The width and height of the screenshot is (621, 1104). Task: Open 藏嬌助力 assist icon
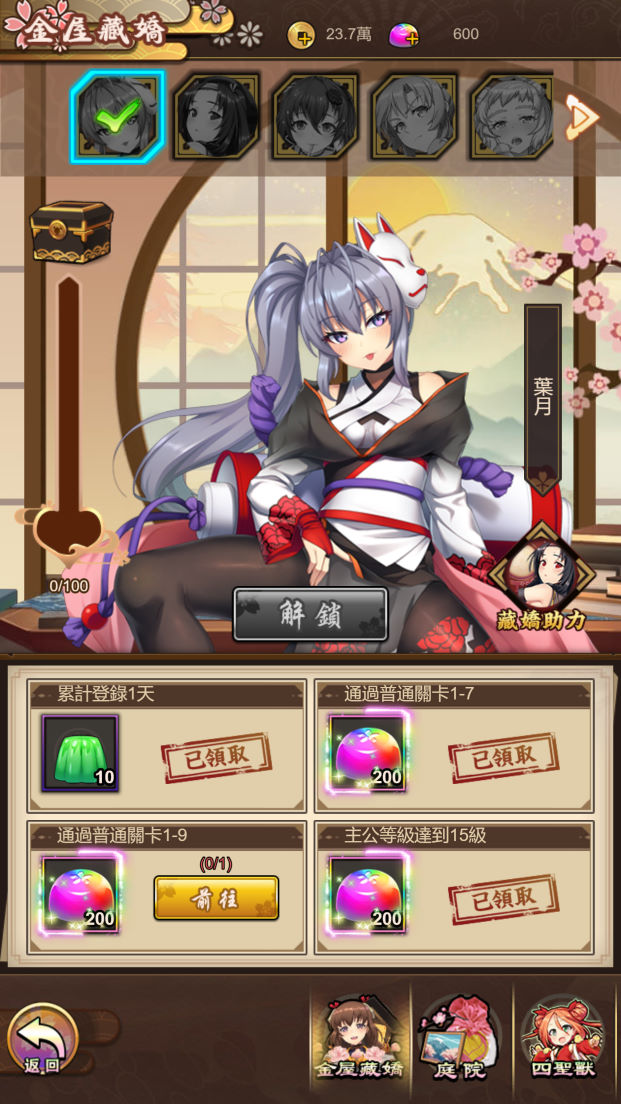(541, 579)
